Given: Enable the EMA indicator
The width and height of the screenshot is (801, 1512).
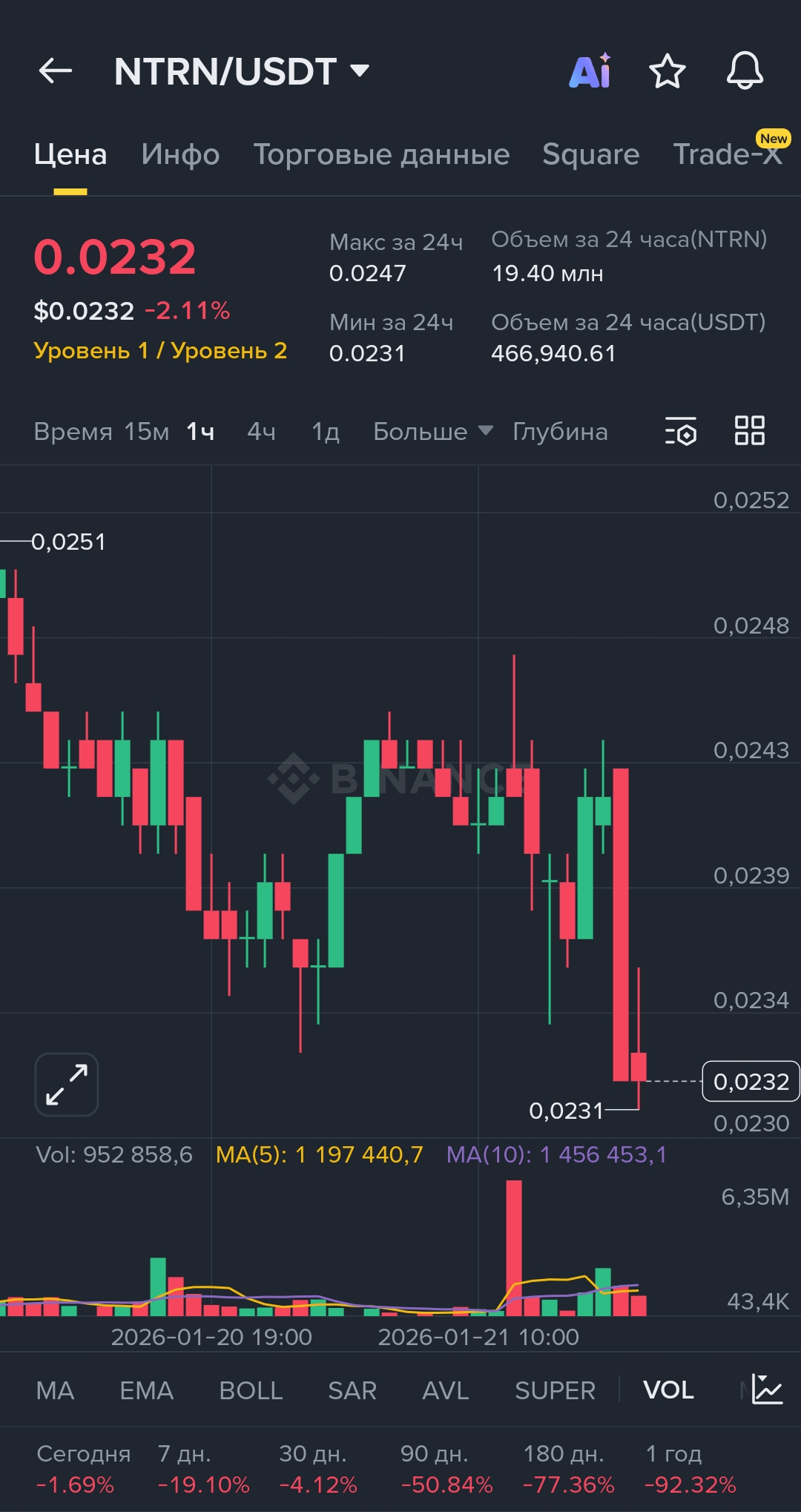Looking at the screenshot, I should (x=146, y=1390).
